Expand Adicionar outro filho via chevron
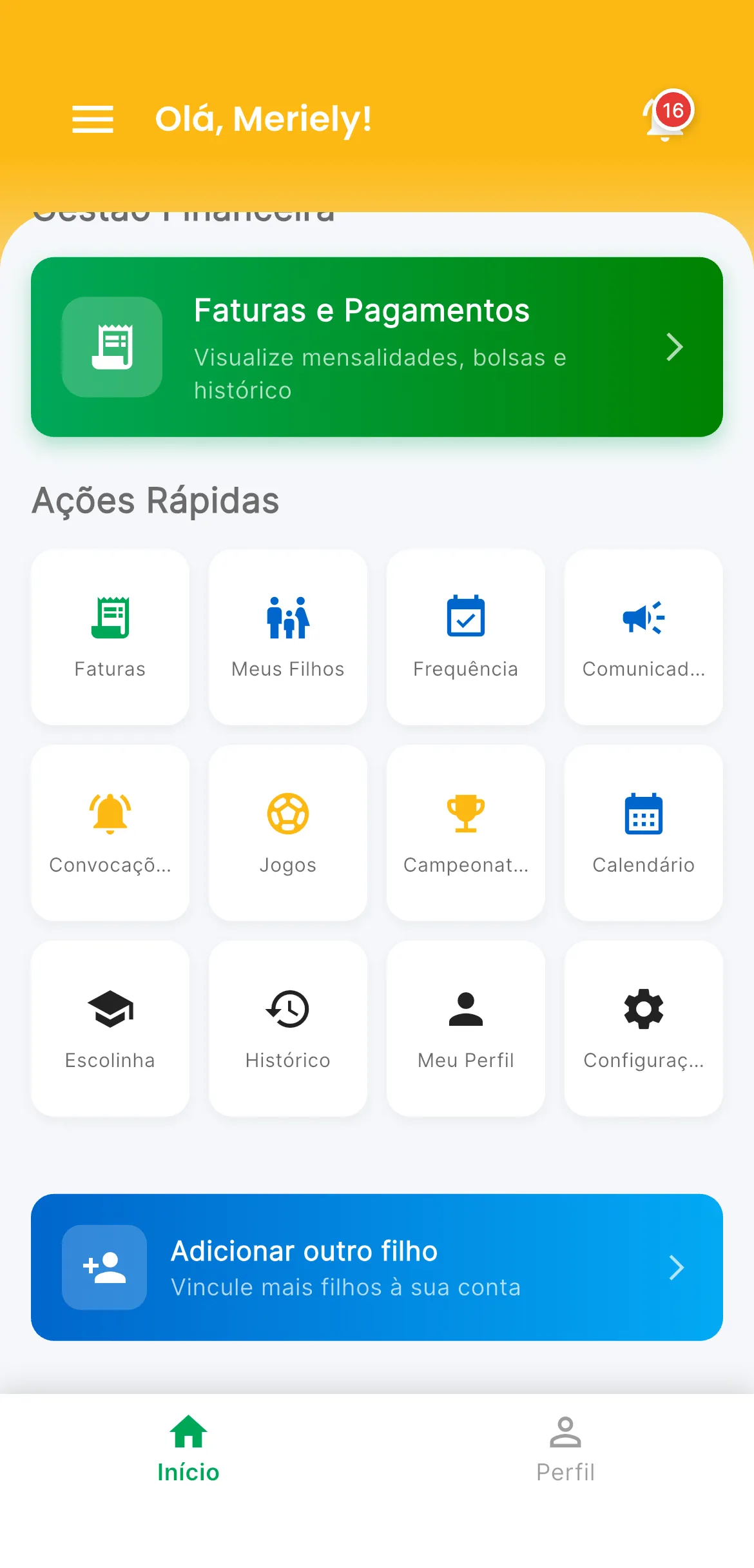The width and height of the screenshot is (754, 1568). pos(675,1268)
